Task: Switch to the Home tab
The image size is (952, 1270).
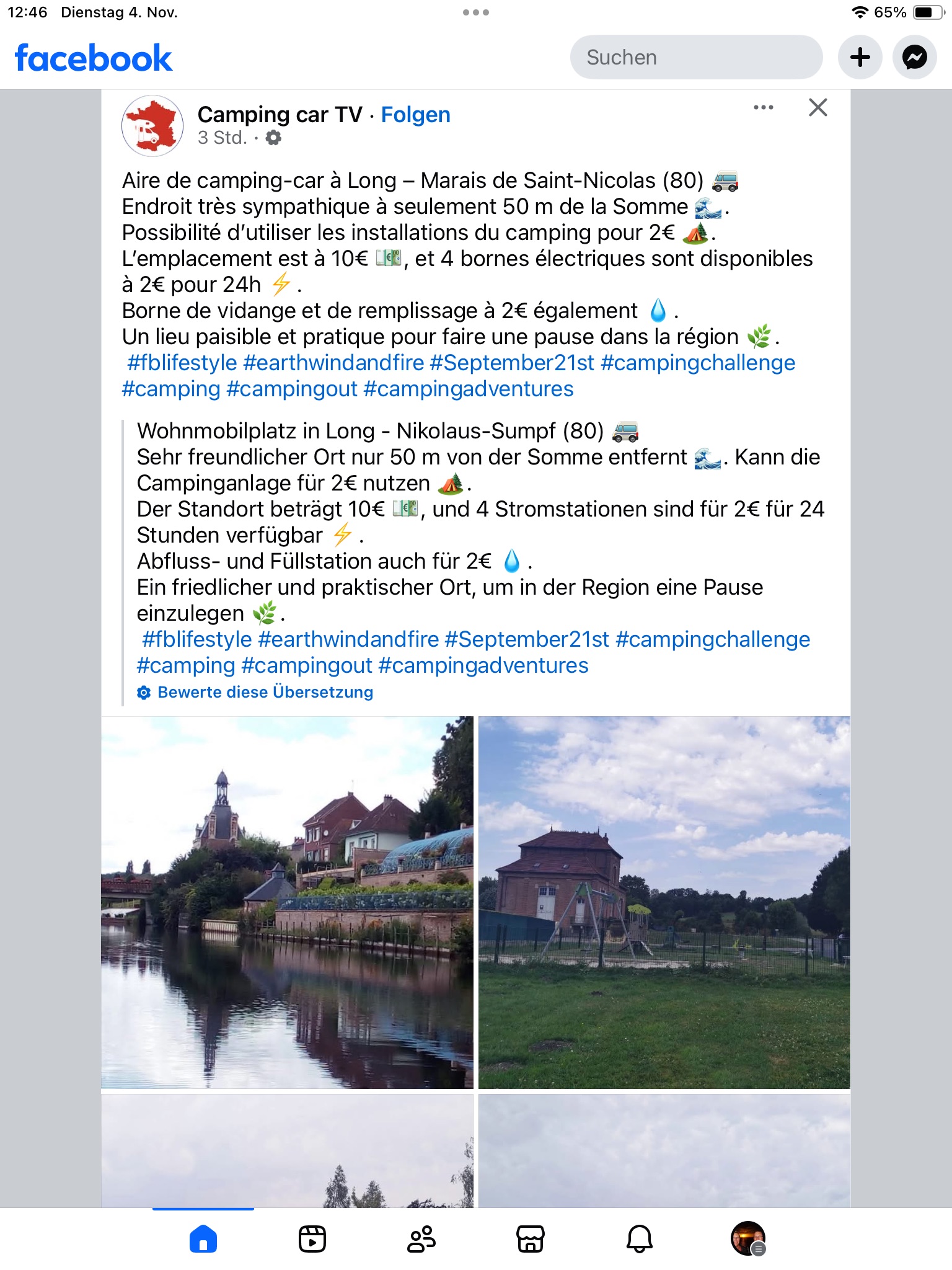Action: [x=203, y=1239]
